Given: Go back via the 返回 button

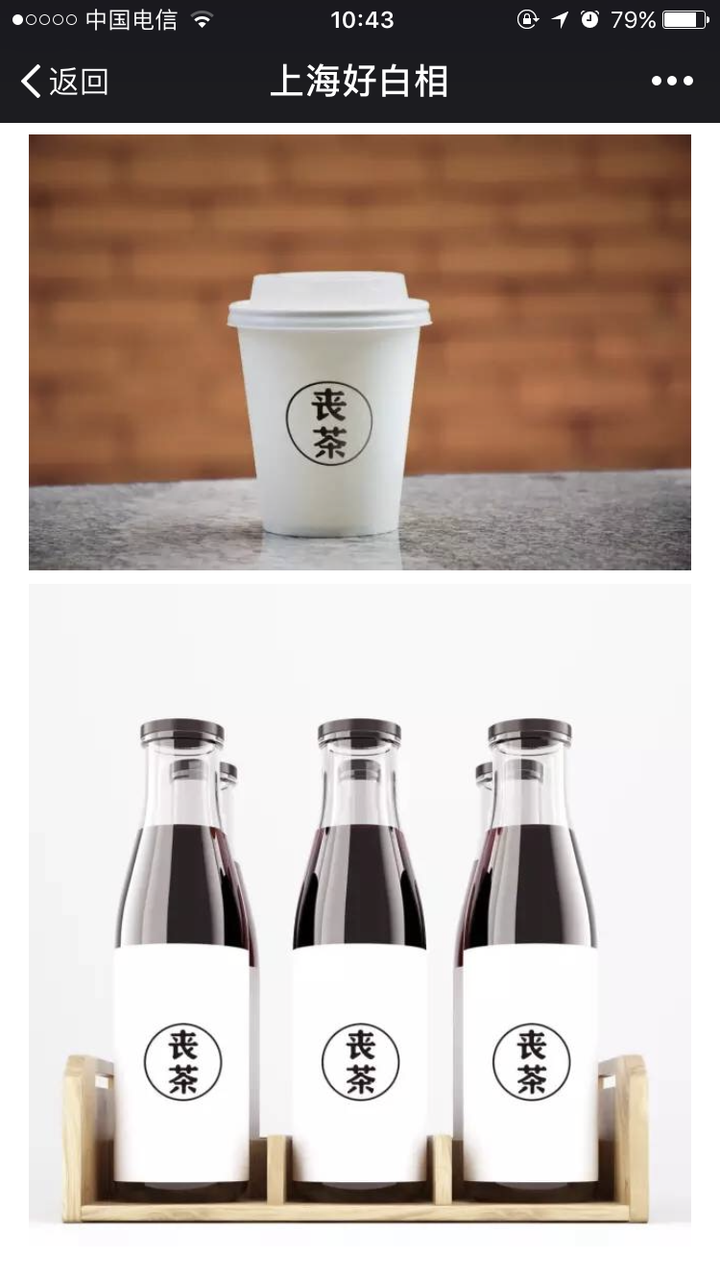Looking at the screenshot, I should coord(64,81).
